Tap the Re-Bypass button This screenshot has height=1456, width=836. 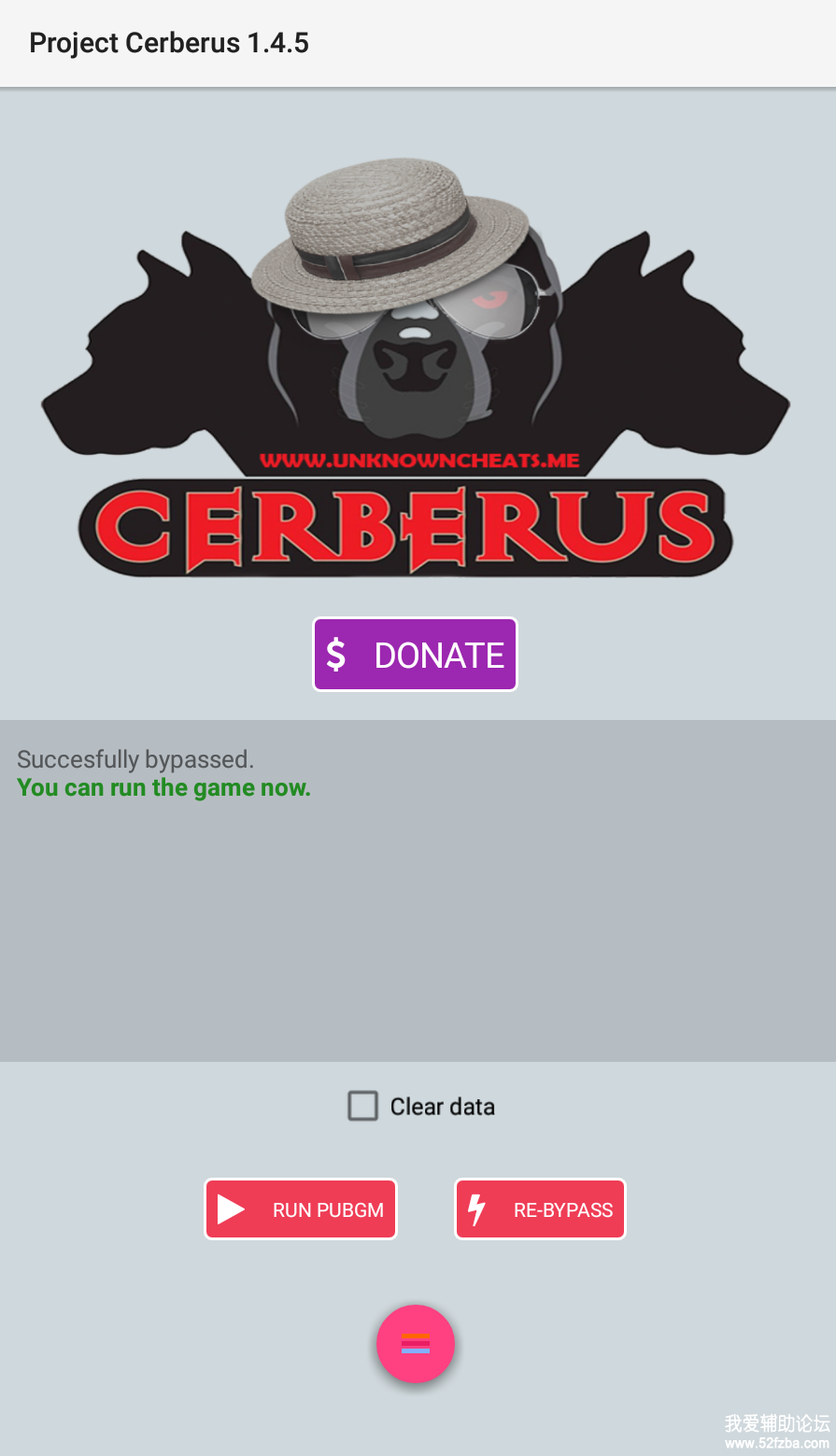[540, 1209]
